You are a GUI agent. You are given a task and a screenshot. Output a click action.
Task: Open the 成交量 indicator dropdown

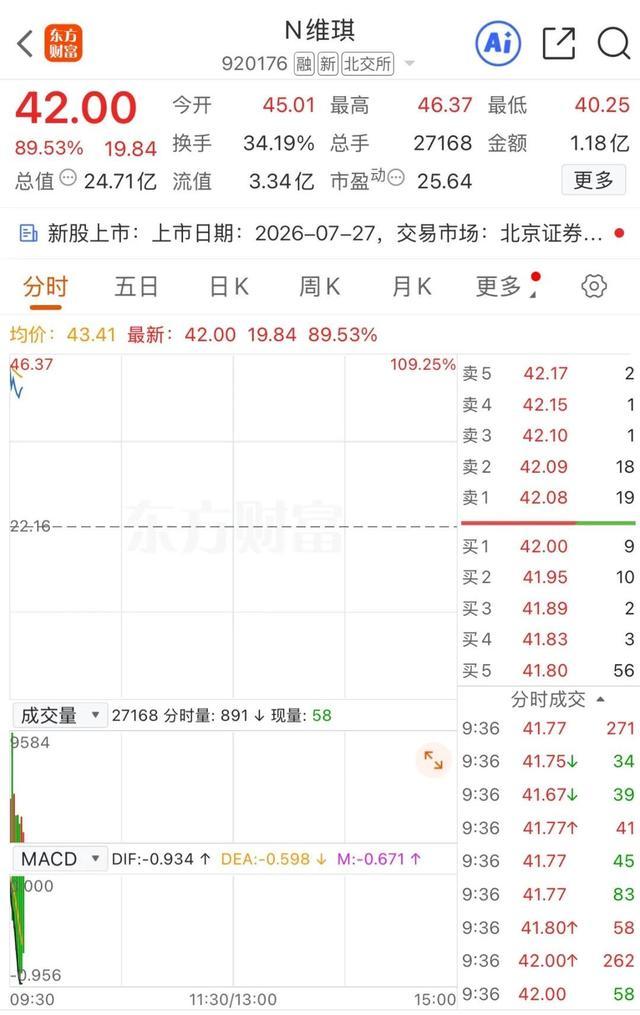(60, 715)
